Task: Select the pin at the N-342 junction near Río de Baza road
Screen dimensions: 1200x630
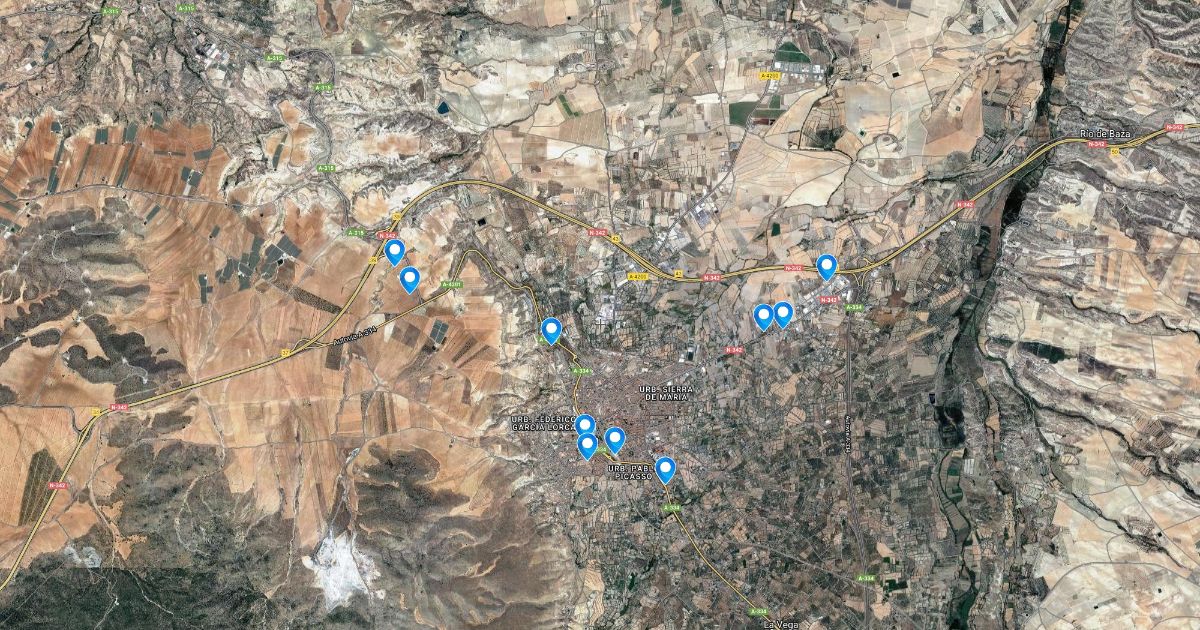Action: point(826,266)
